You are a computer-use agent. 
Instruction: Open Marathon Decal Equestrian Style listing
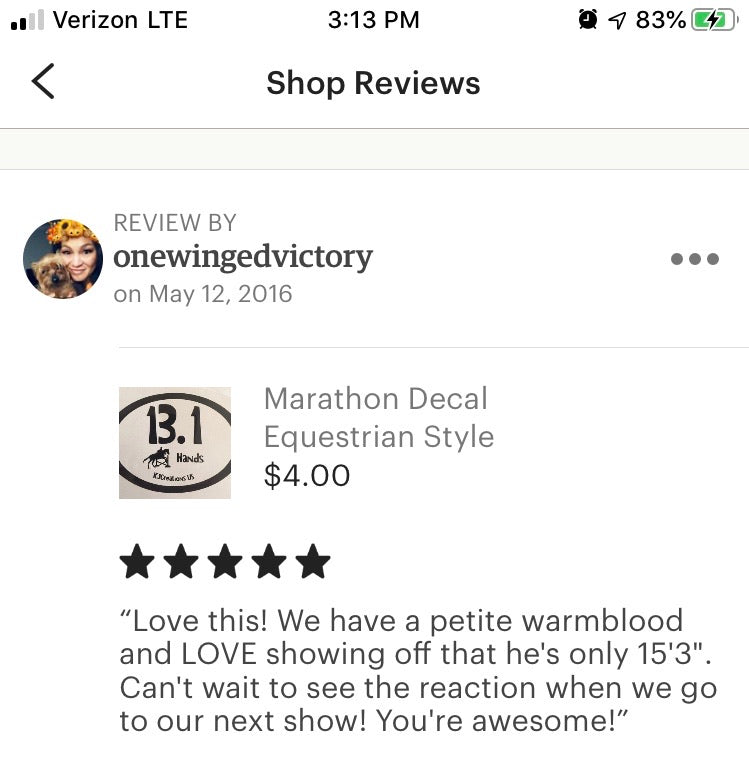click(x=378, y=417)
